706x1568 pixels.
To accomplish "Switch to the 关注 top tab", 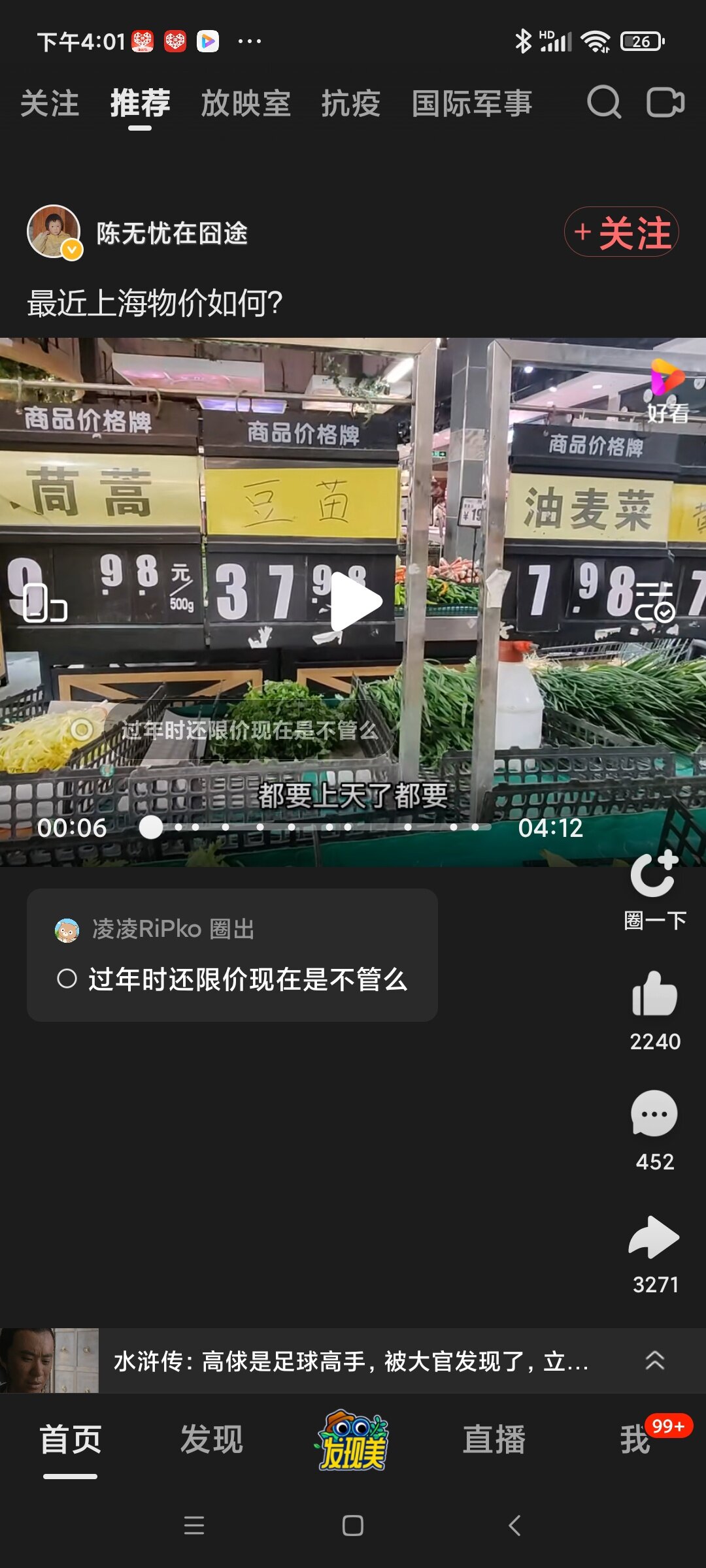I will 50,104.
